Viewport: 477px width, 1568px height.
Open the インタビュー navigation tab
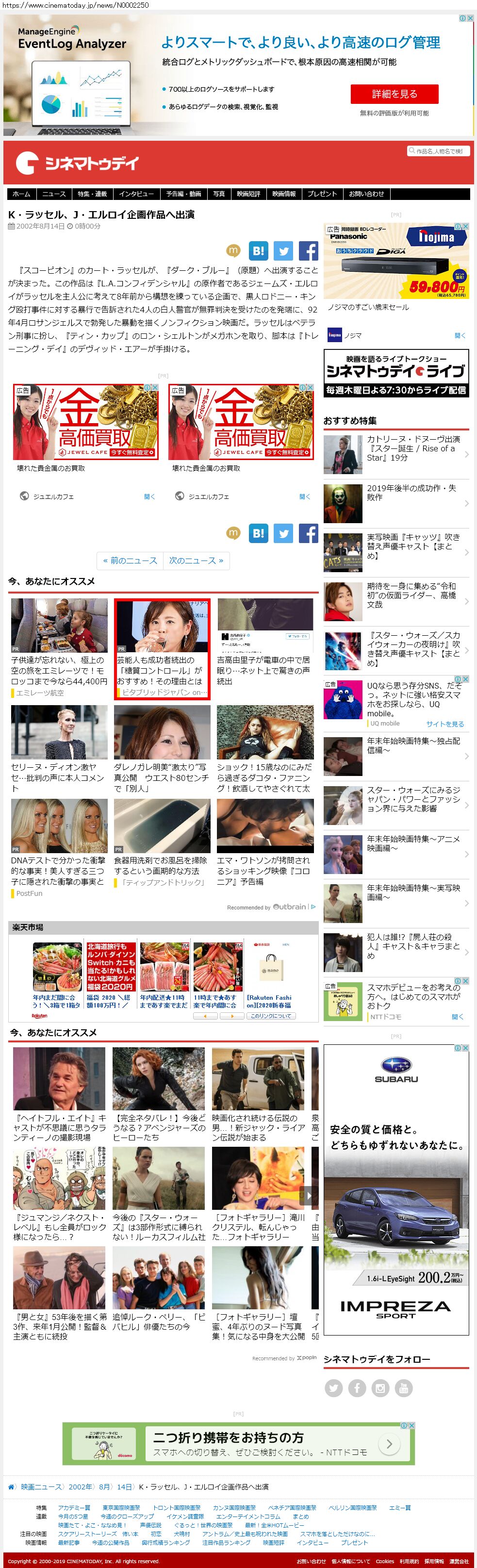[136, 194]
